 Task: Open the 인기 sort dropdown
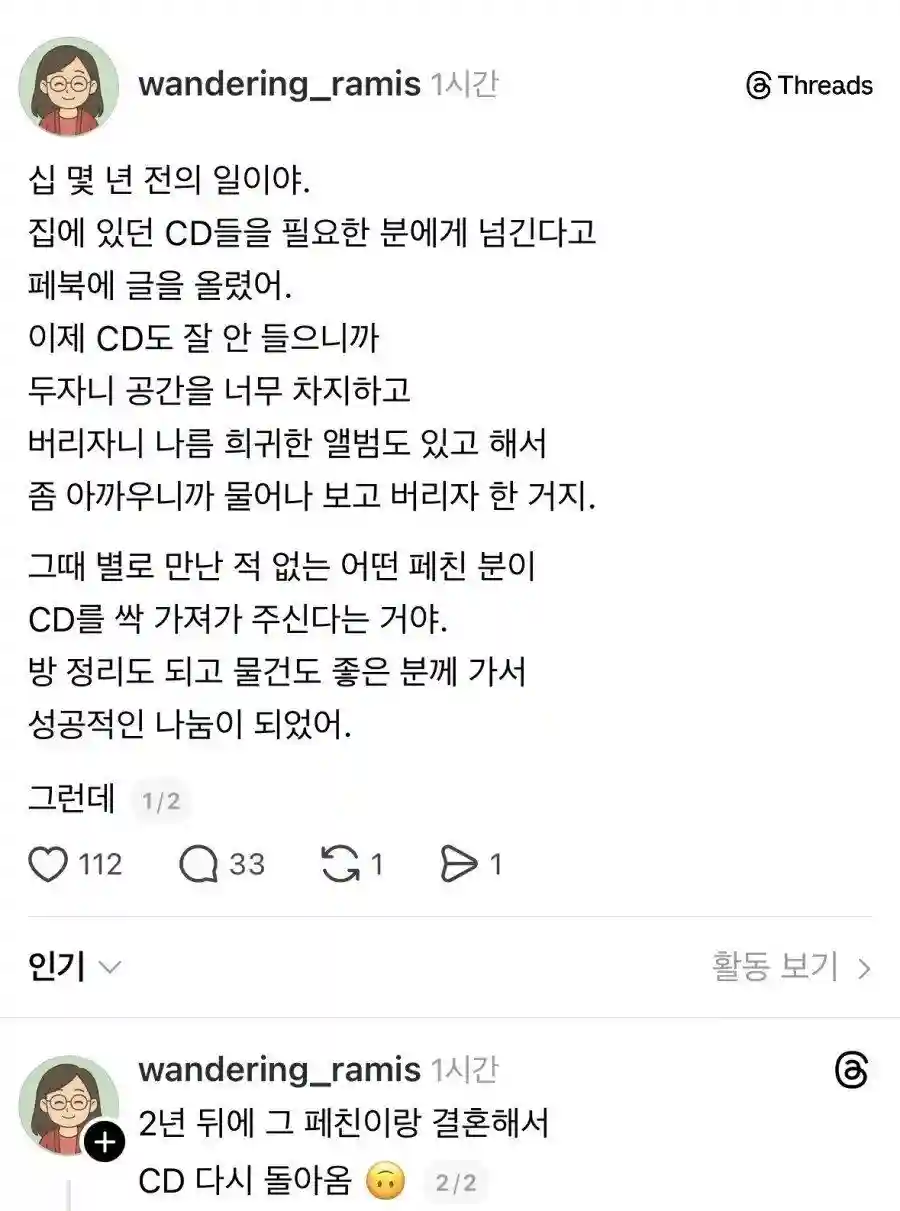[76, 967]
